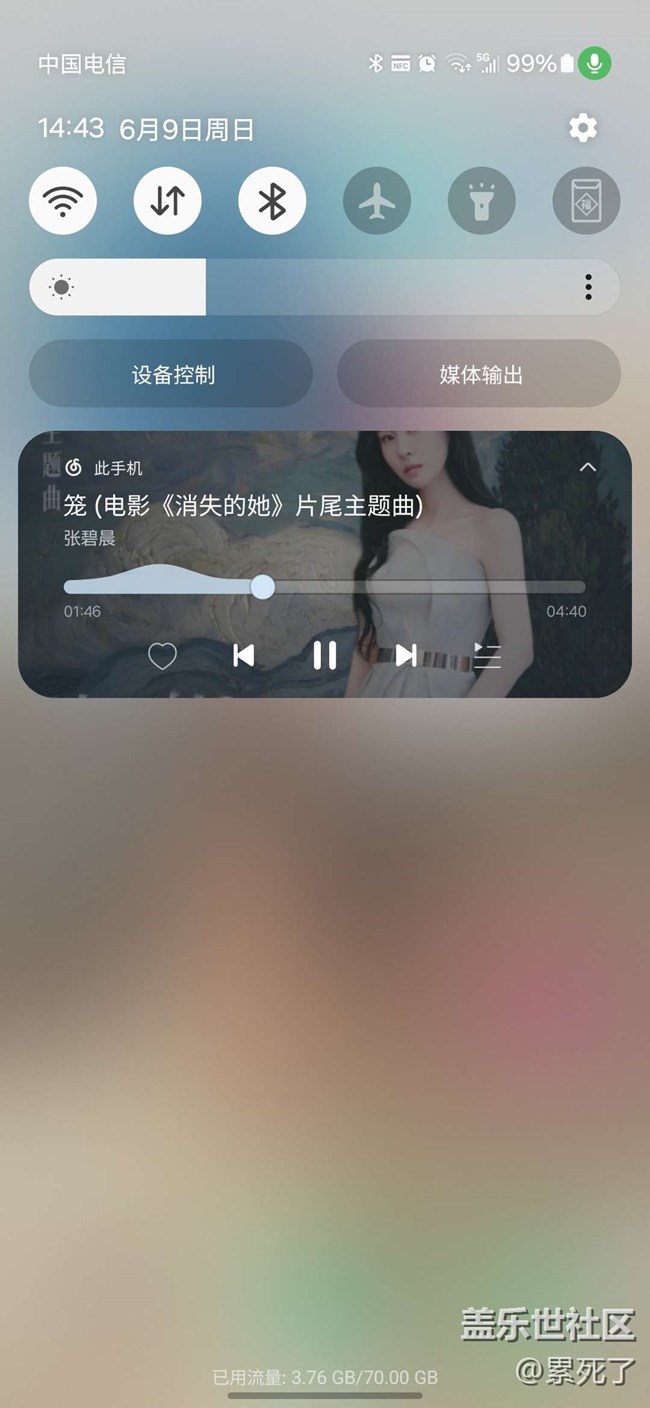Skip to the previous track
Viewport: 650px width, 1408px height.
[x=243, y=656]
